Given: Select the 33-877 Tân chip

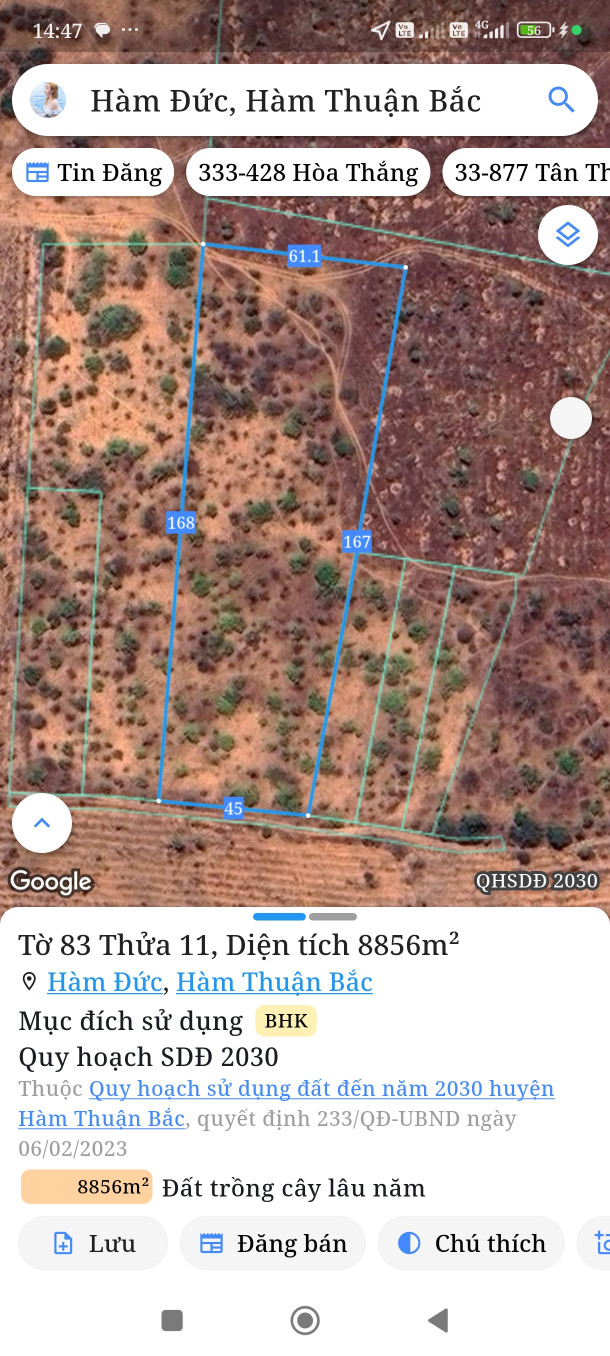Looking at the screenshot, I should [530, 173].
